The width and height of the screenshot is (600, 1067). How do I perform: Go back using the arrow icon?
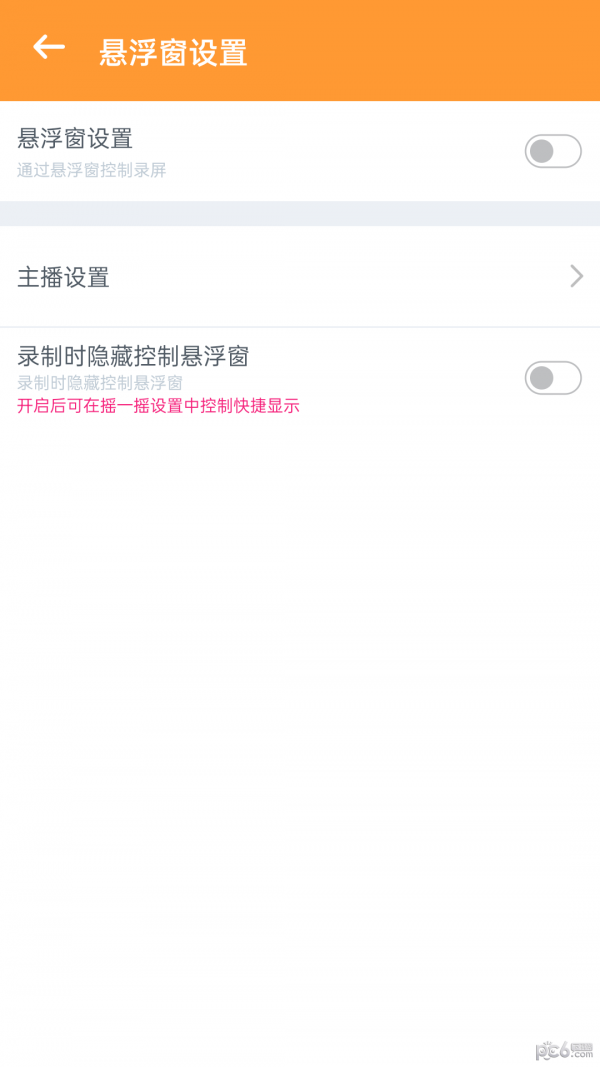(x=49, y=48)
